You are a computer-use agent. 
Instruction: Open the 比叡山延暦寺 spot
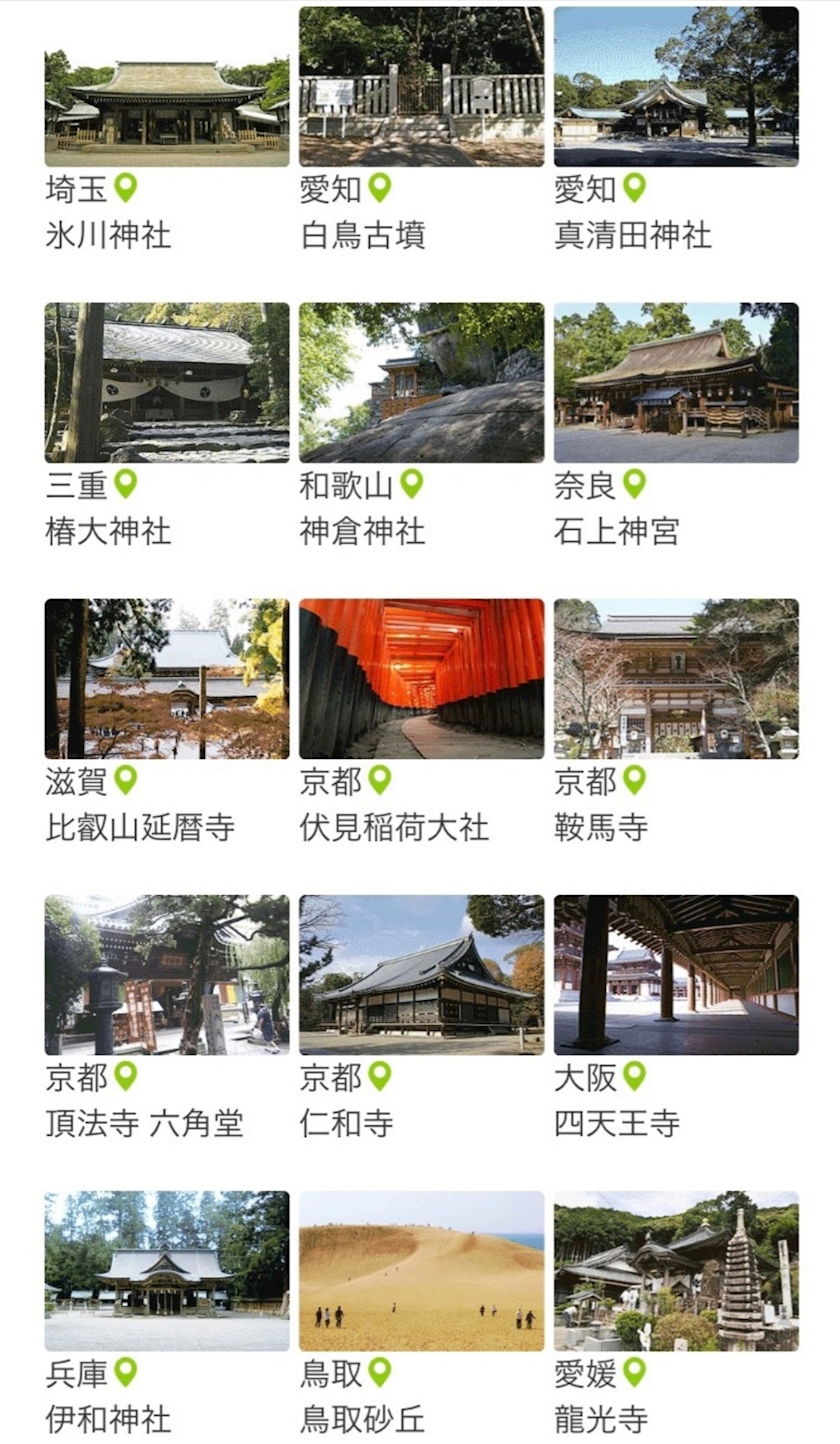tap(167, 679)
